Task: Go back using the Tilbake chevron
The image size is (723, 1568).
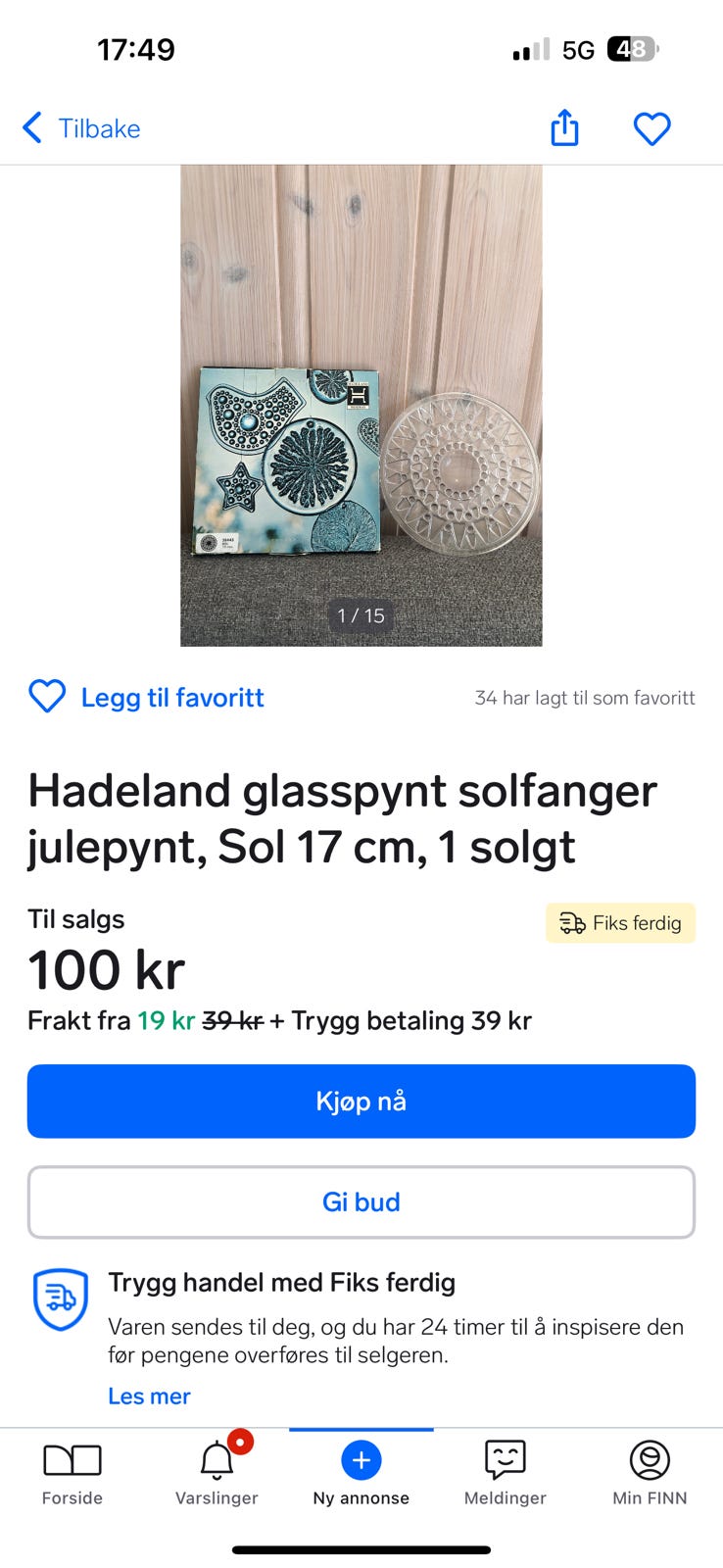Action: click(x=32, y=127)
